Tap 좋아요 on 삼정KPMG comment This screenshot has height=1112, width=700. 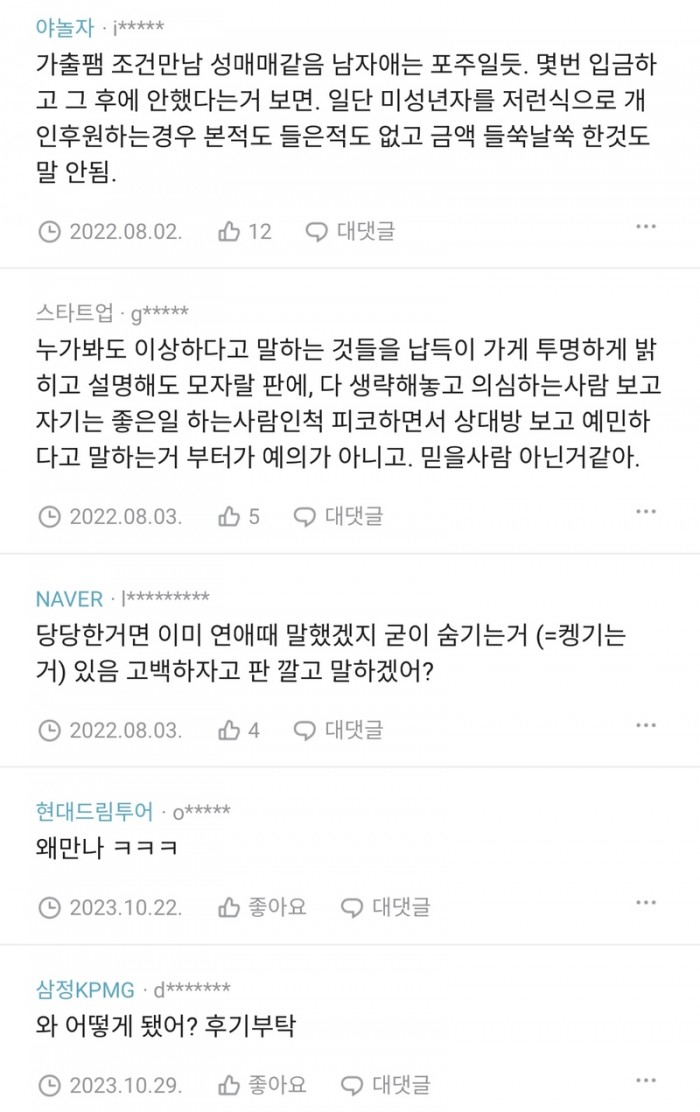click(x=262, y=1085)
